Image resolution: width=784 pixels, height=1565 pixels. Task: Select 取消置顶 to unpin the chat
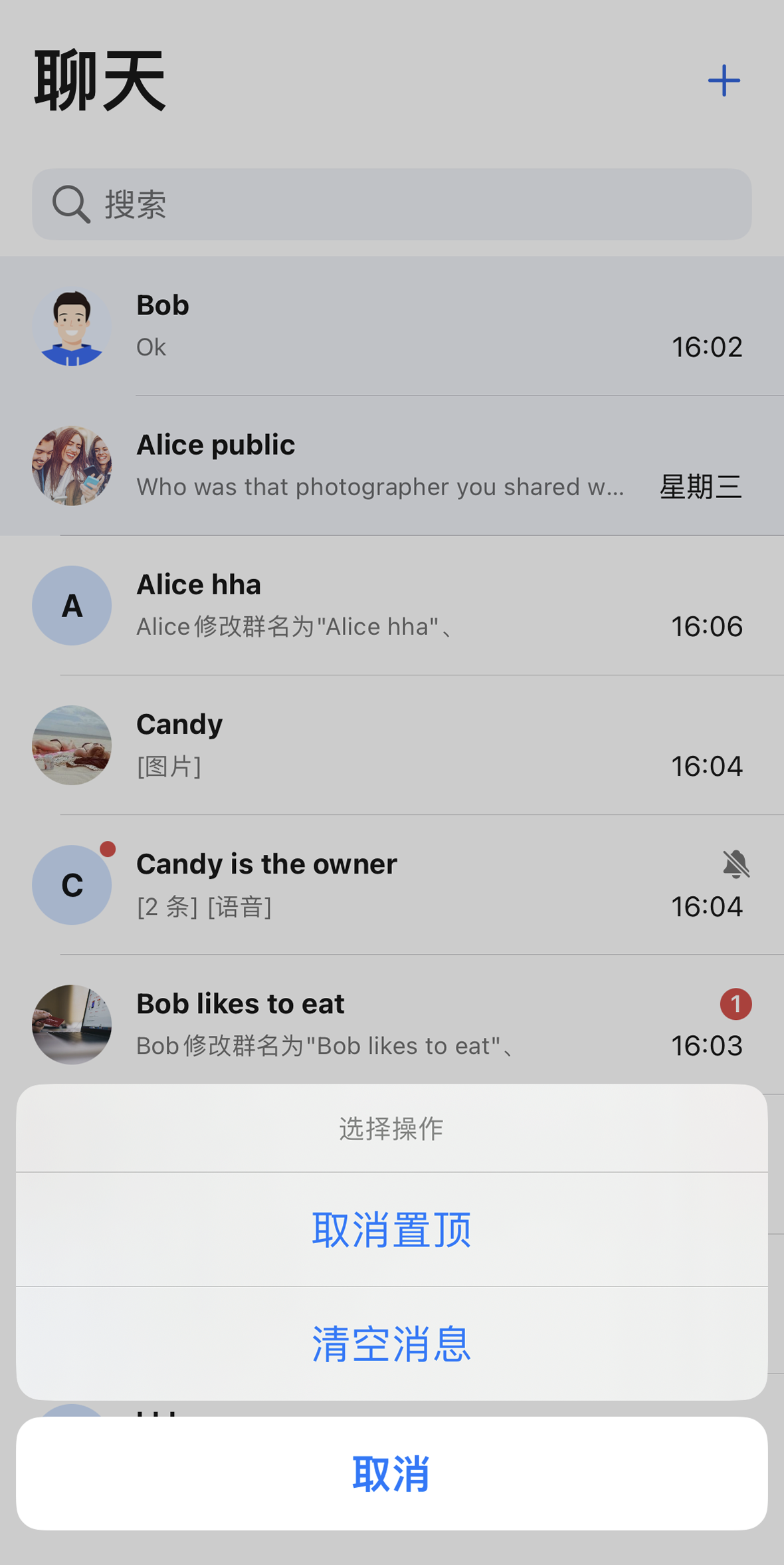[x=392, y=1229]
